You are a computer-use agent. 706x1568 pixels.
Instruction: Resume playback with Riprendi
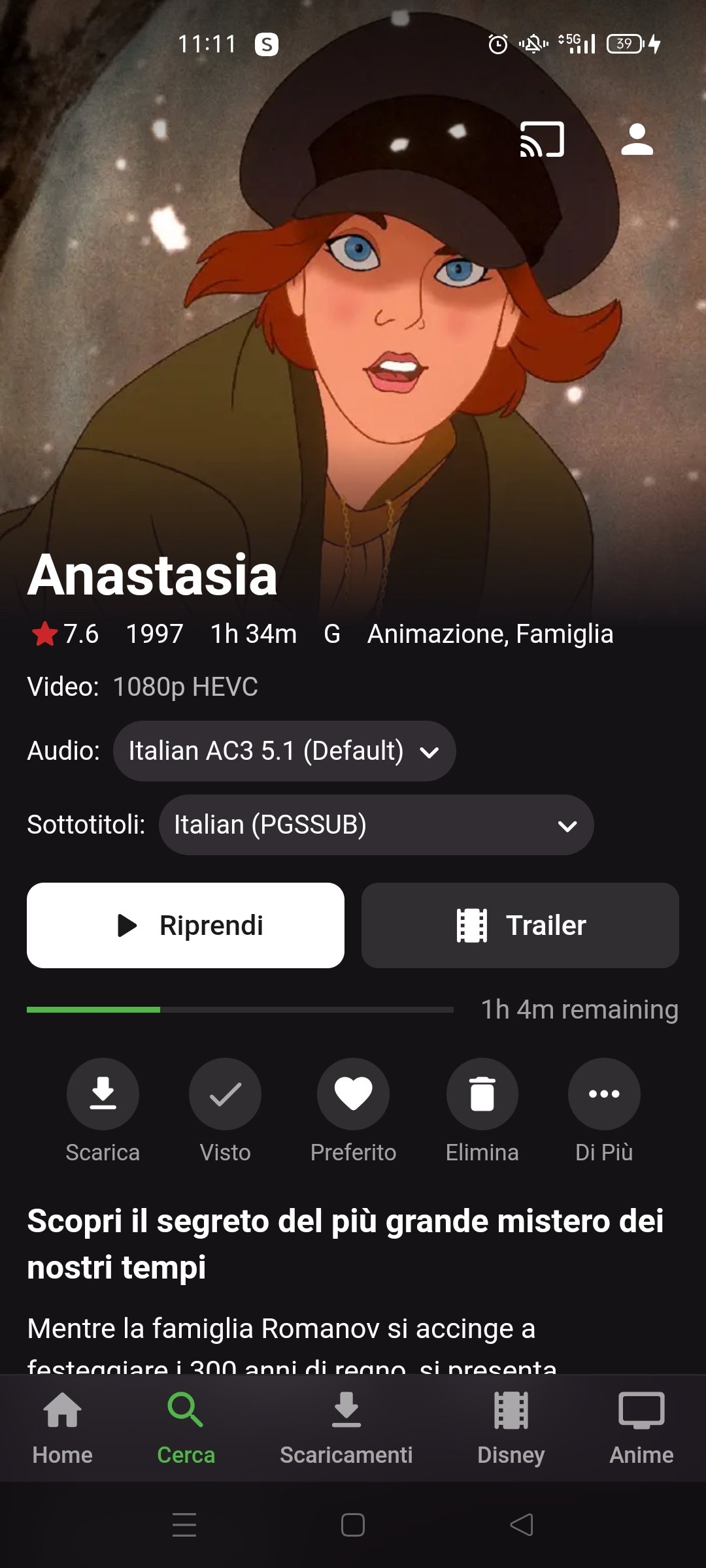click(186, 925)
